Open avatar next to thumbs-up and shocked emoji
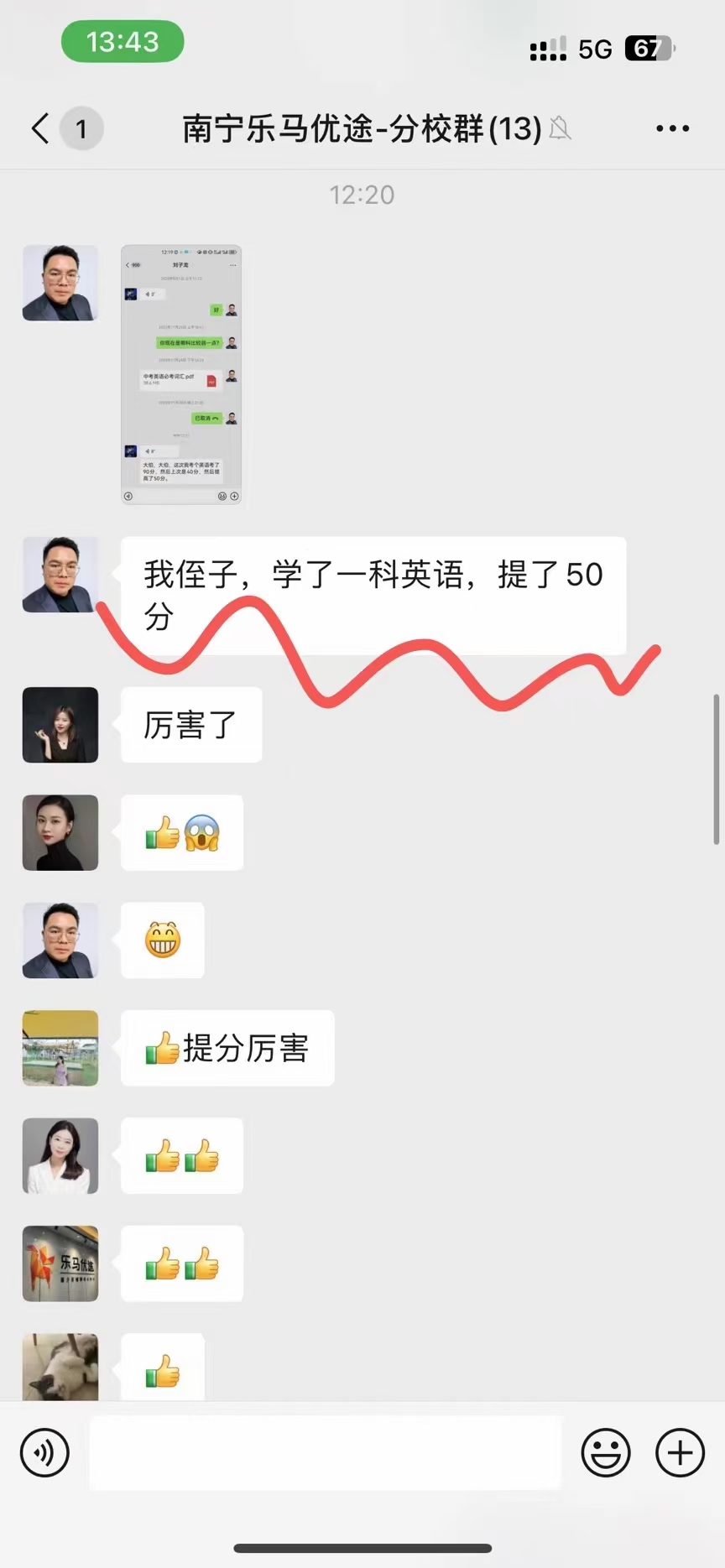 [60, 832]
